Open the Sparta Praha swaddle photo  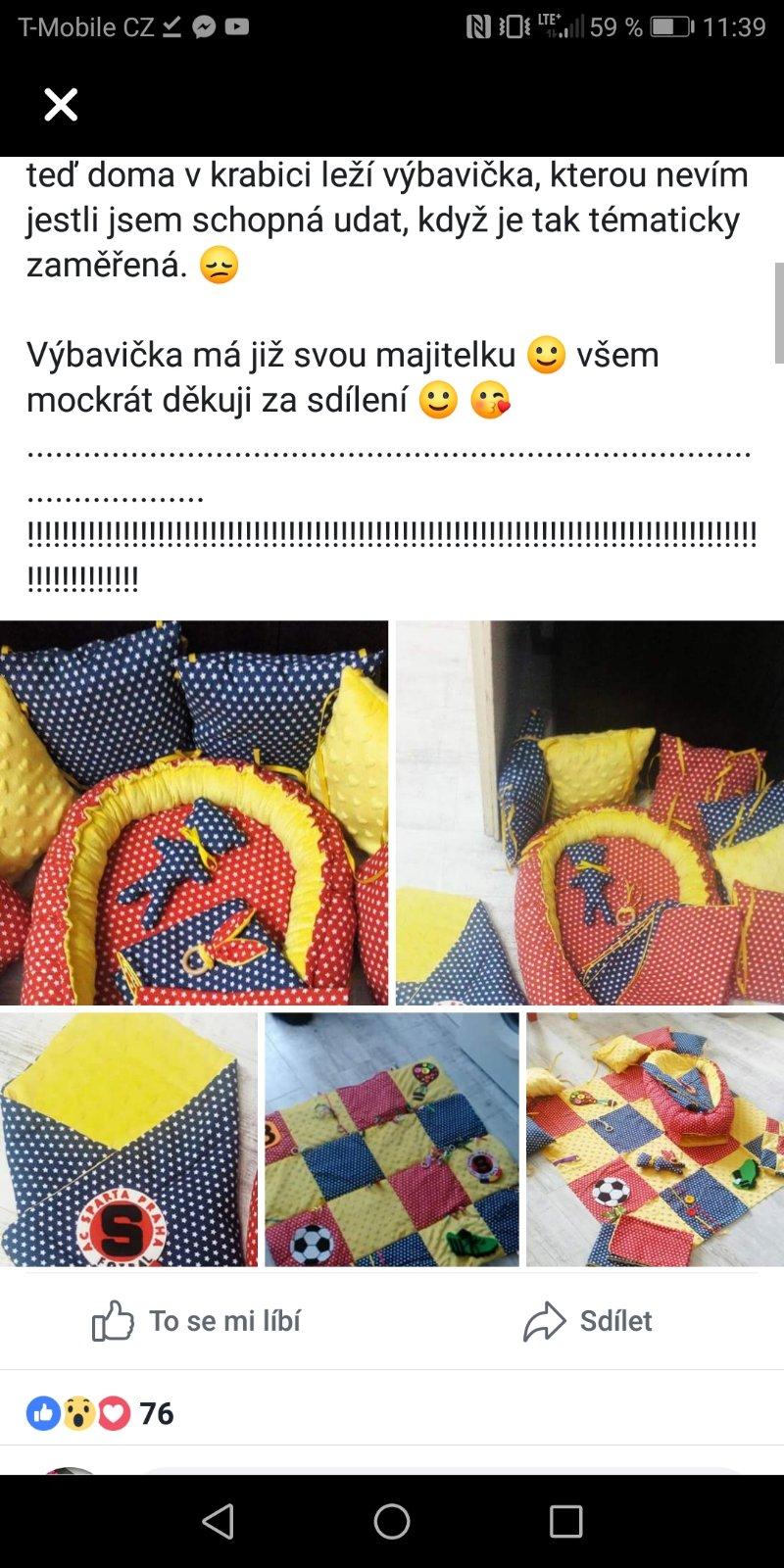(128, 1139)
